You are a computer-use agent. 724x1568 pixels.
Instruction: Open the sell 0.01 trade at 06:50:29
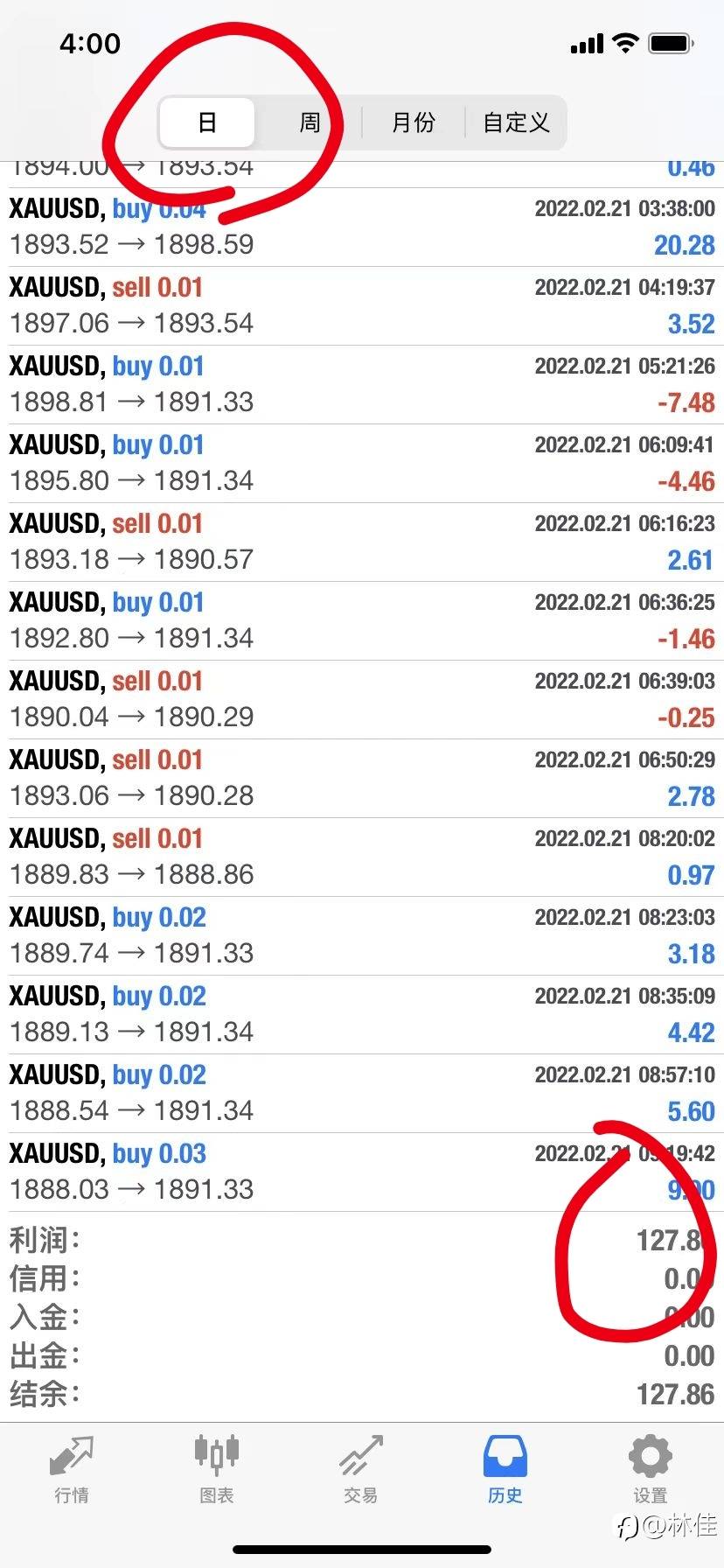362,779
